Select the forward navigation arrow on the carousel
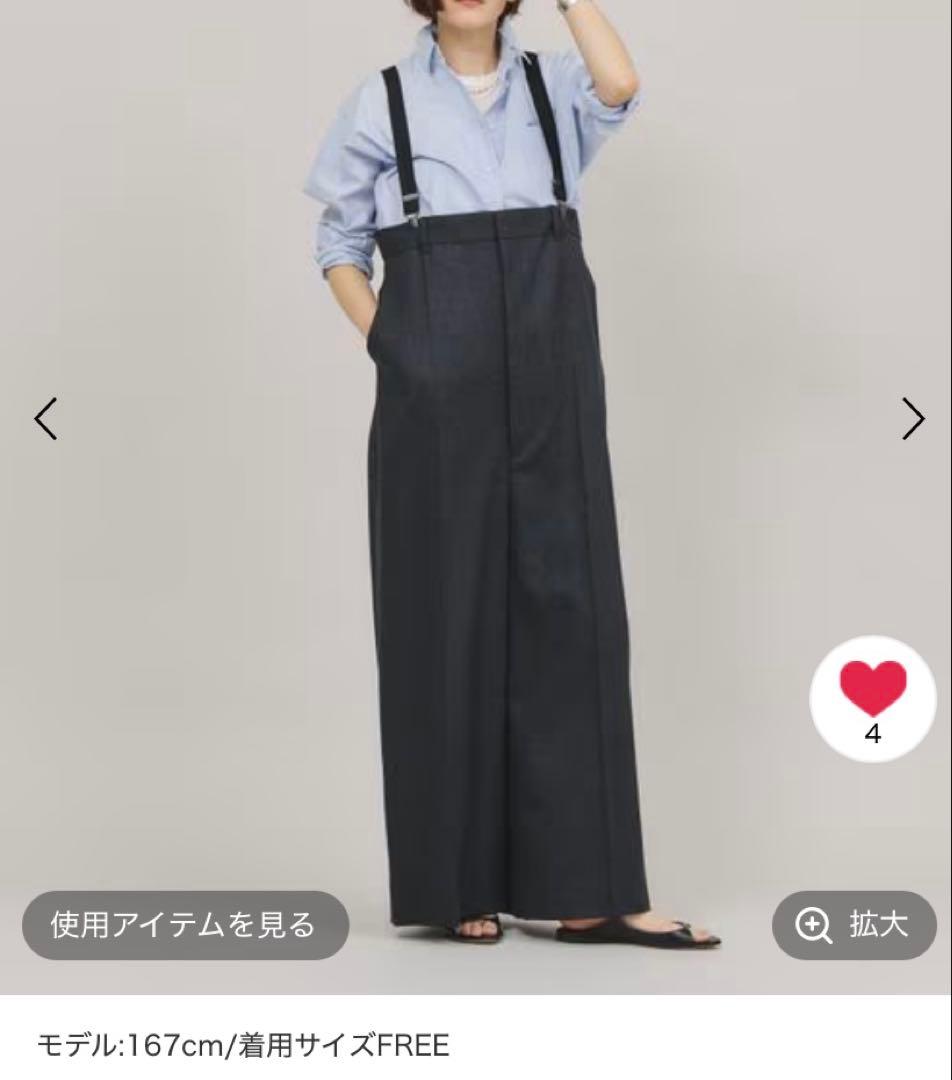The width and height of the screenshot is (952, 1080). tap(910, 419)
